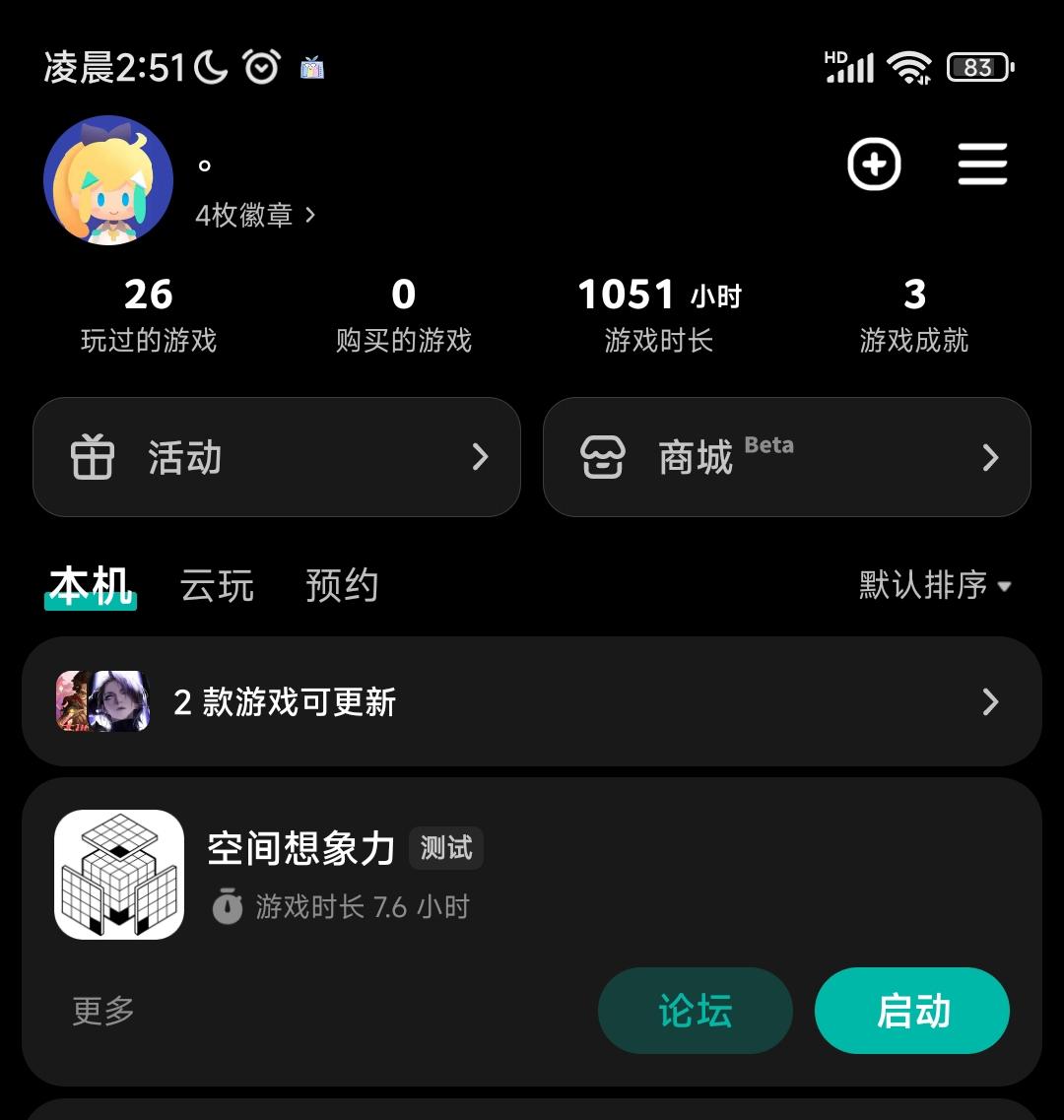Switch to the 云玩 tab
This screenshot has width=1064, height=1120.
coord(216,585)
